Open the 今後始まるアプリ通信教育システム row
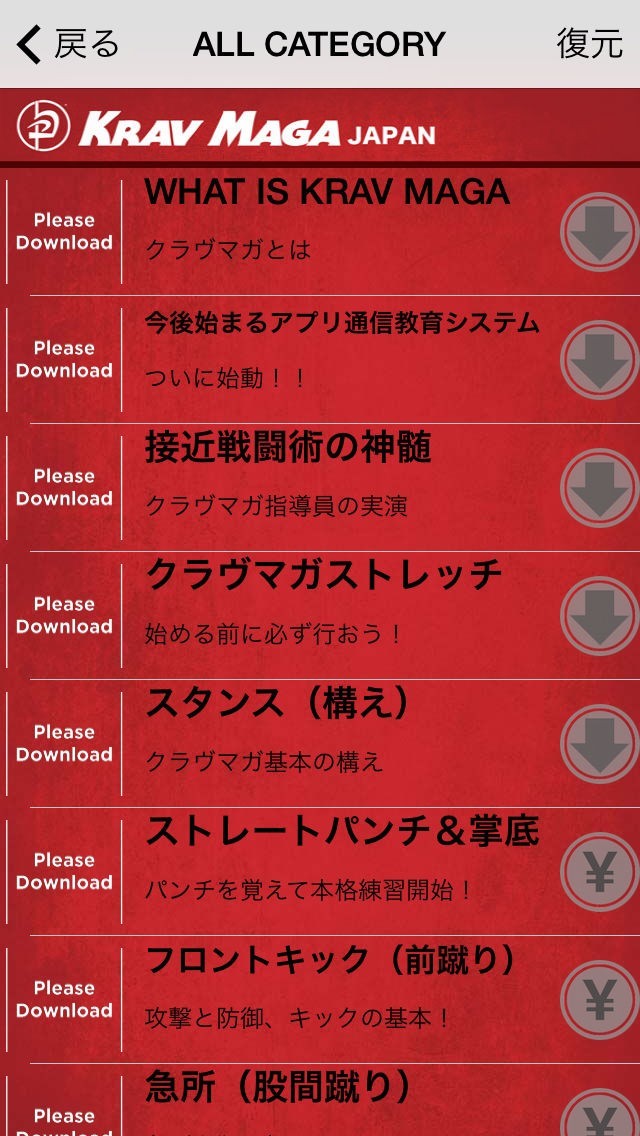Image resolution: width=640 pixels, height=1136 pixels. pos(320,360)
